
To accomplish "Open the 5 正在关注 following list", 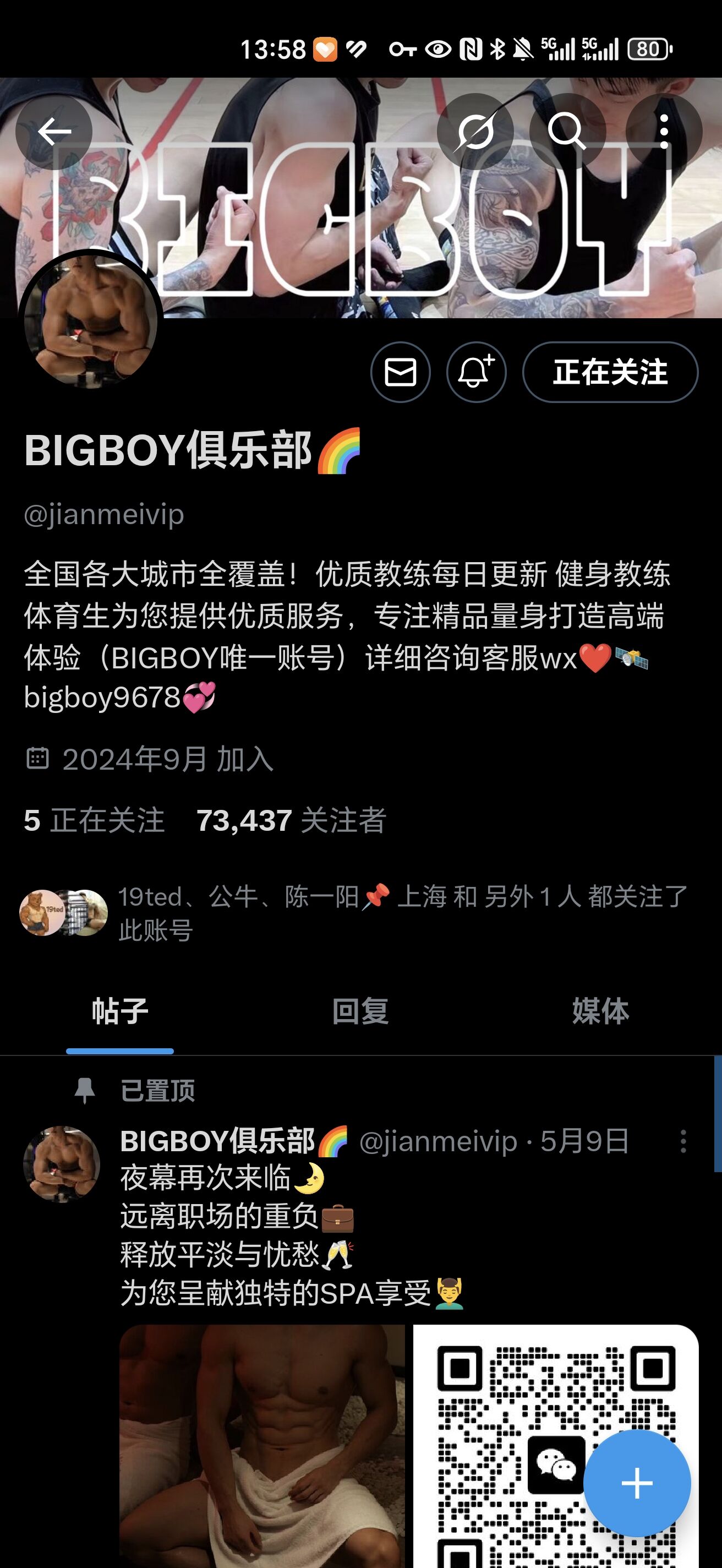I will [94, 820].
